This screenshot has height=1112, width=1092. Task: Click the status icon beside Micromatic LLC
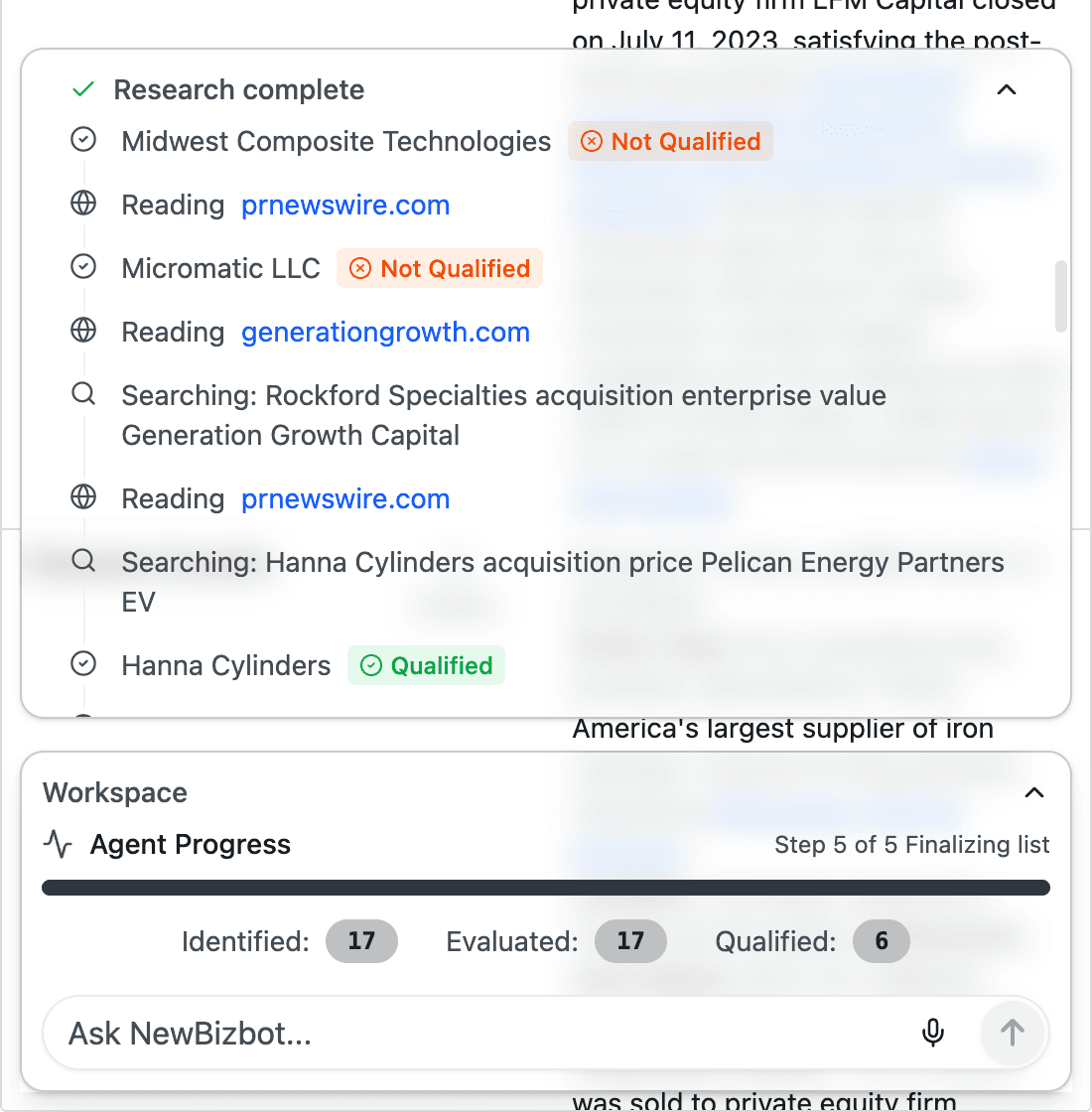pyautogui.click(x=83, y=267)
